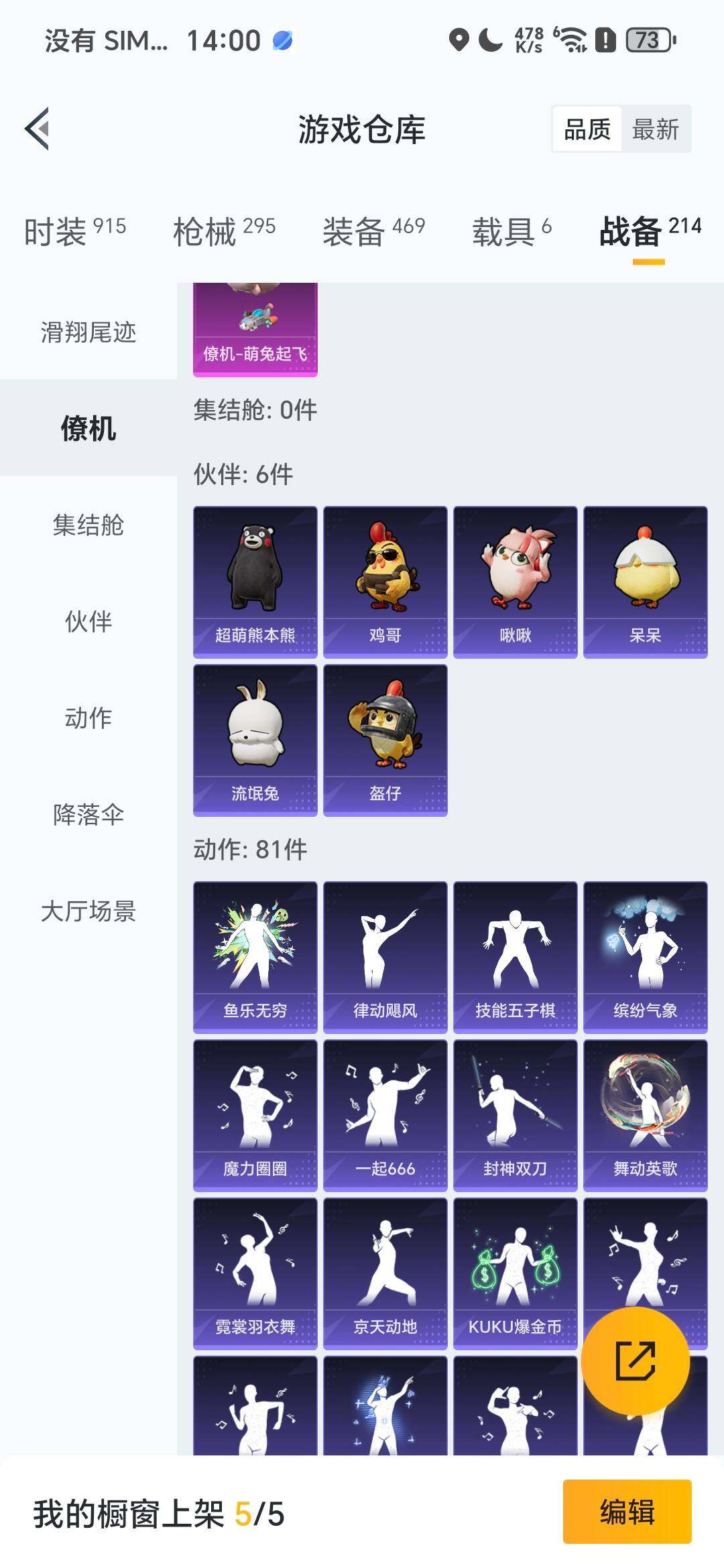
Task: Go back using the top-left arrow
Action: [x=38, y=129]
